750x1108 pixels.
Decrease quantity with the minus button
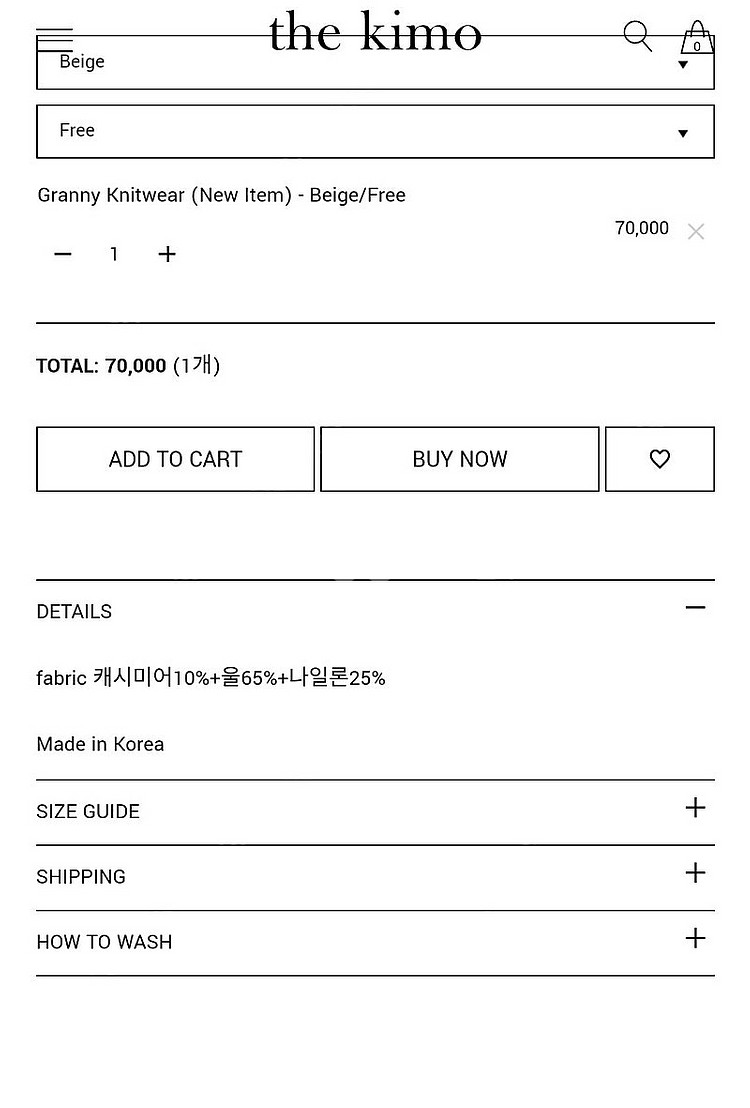[x=63, y=254]
